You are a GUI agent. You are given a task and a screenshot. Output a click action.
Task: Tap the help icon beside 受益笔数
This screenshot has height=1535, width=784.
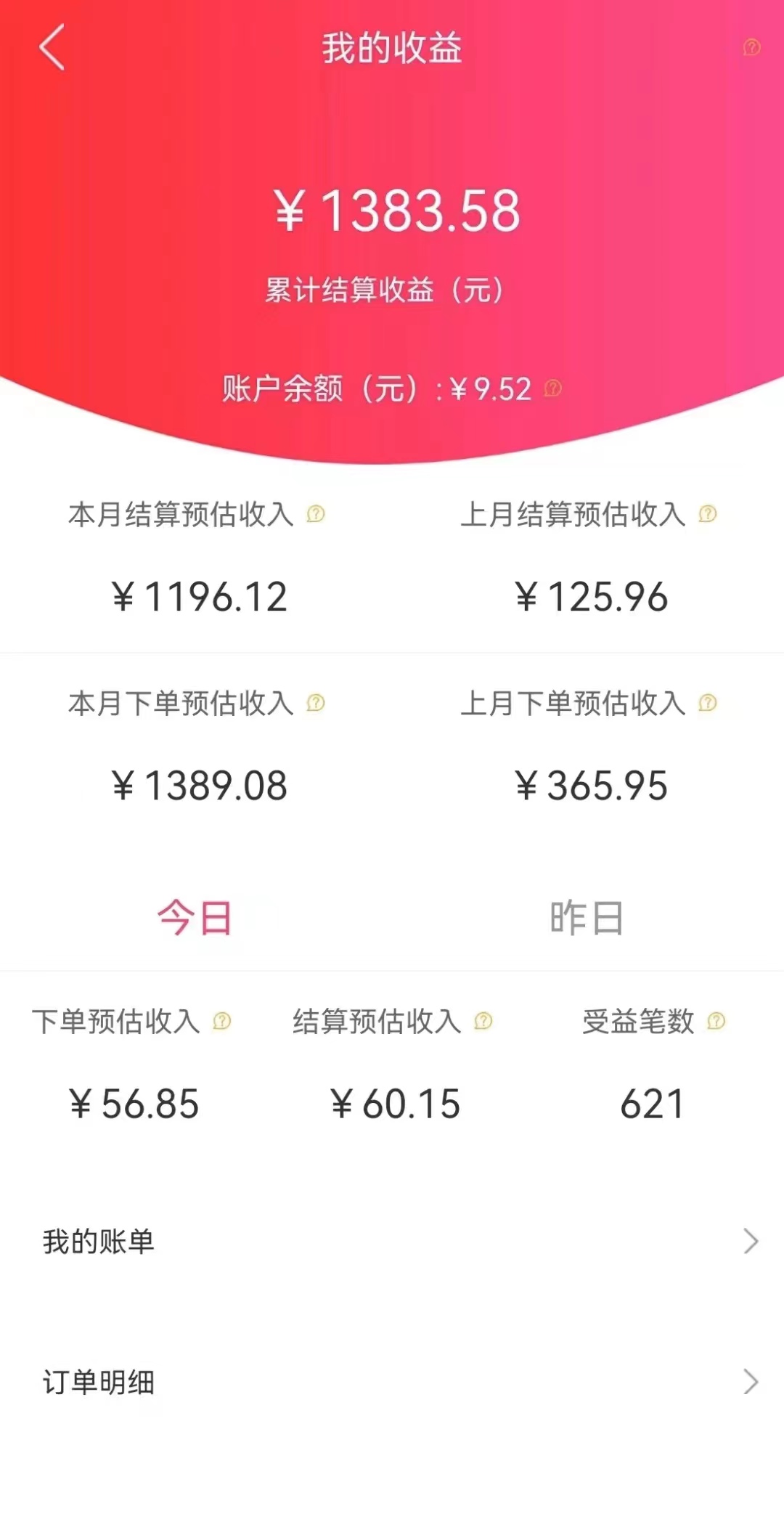click(x=716, y=1022)
